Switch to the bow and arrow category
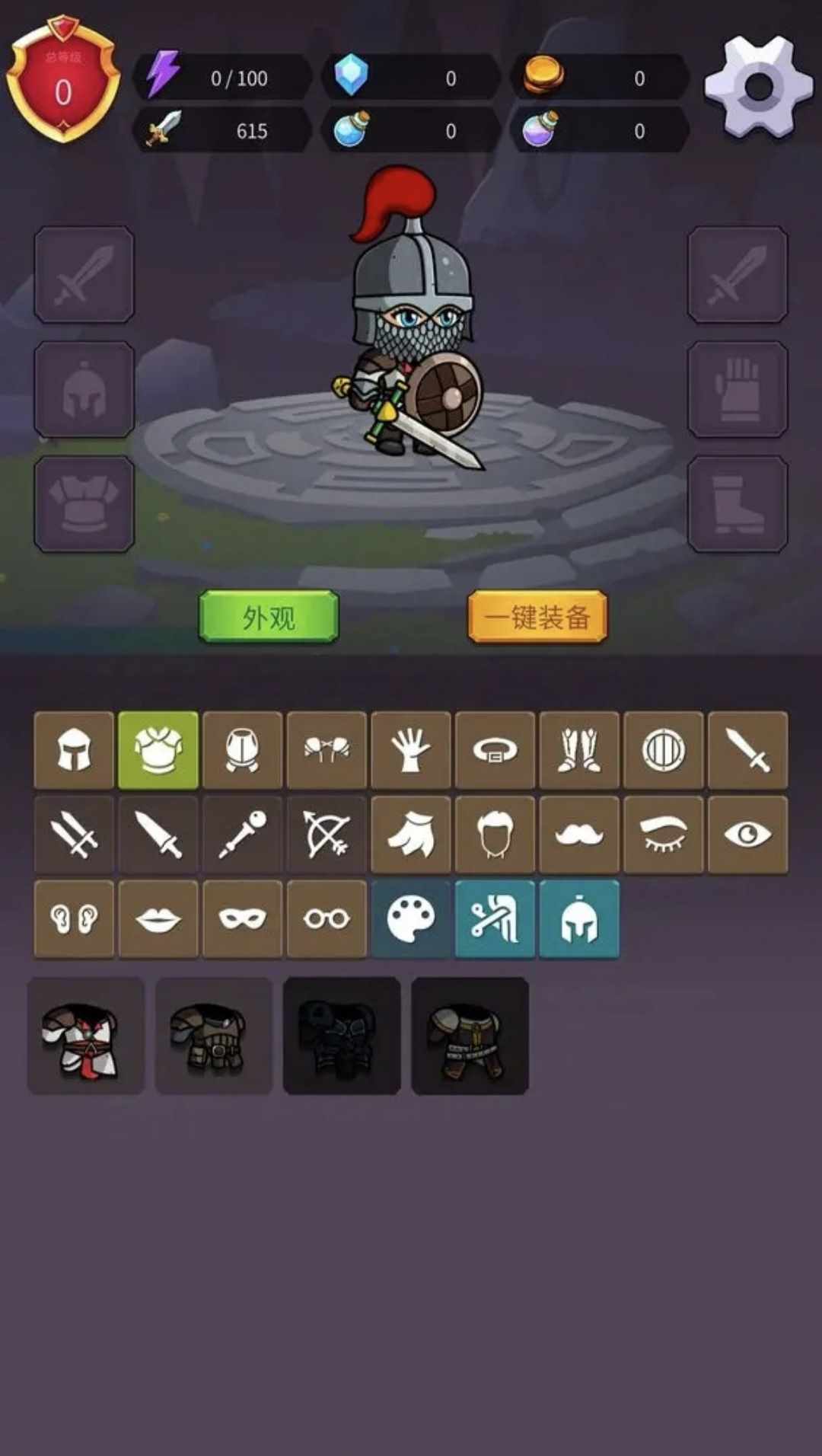 (327, 835)
